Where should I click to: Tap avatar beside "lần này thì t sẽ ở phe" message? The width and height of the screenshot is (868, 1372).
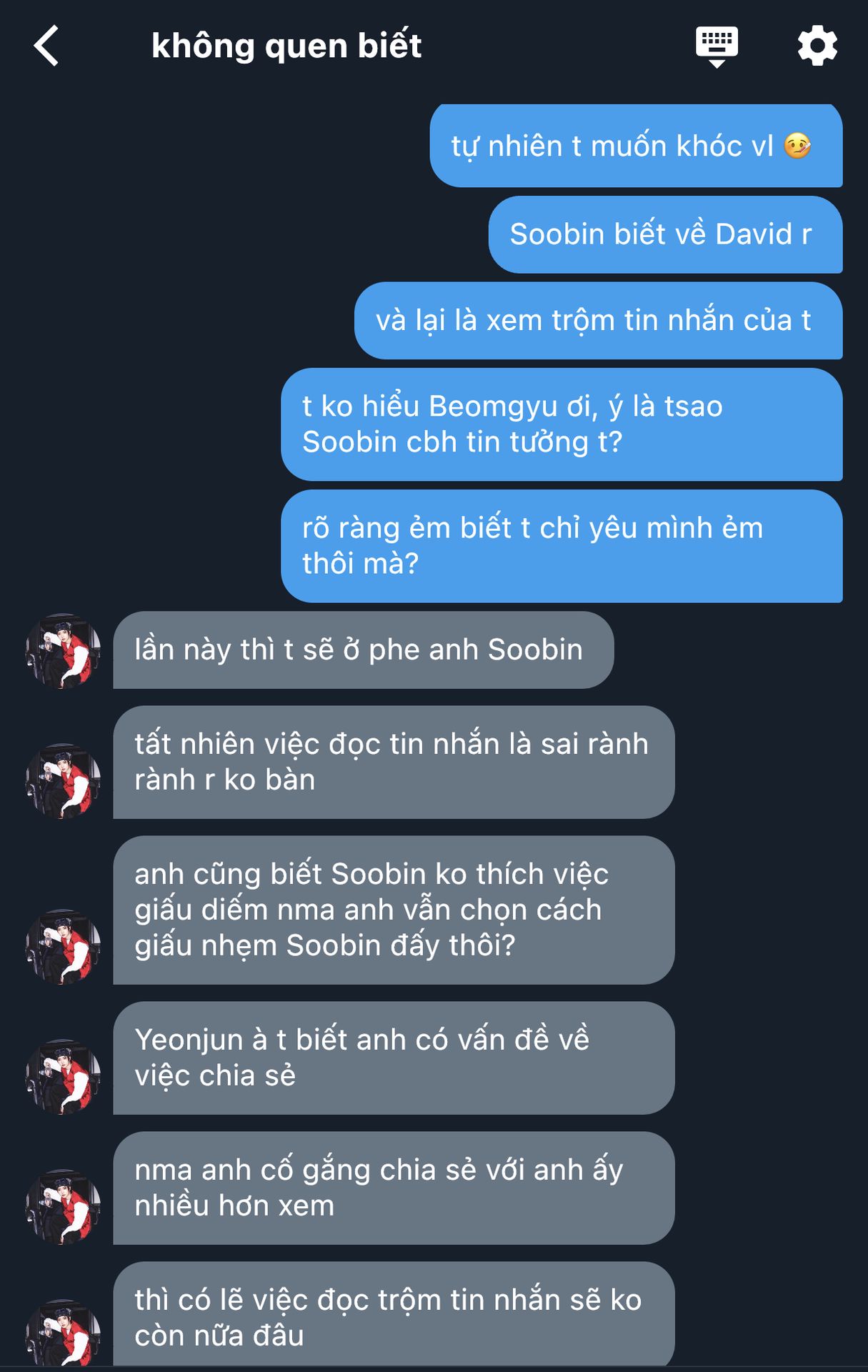[63, 651]
